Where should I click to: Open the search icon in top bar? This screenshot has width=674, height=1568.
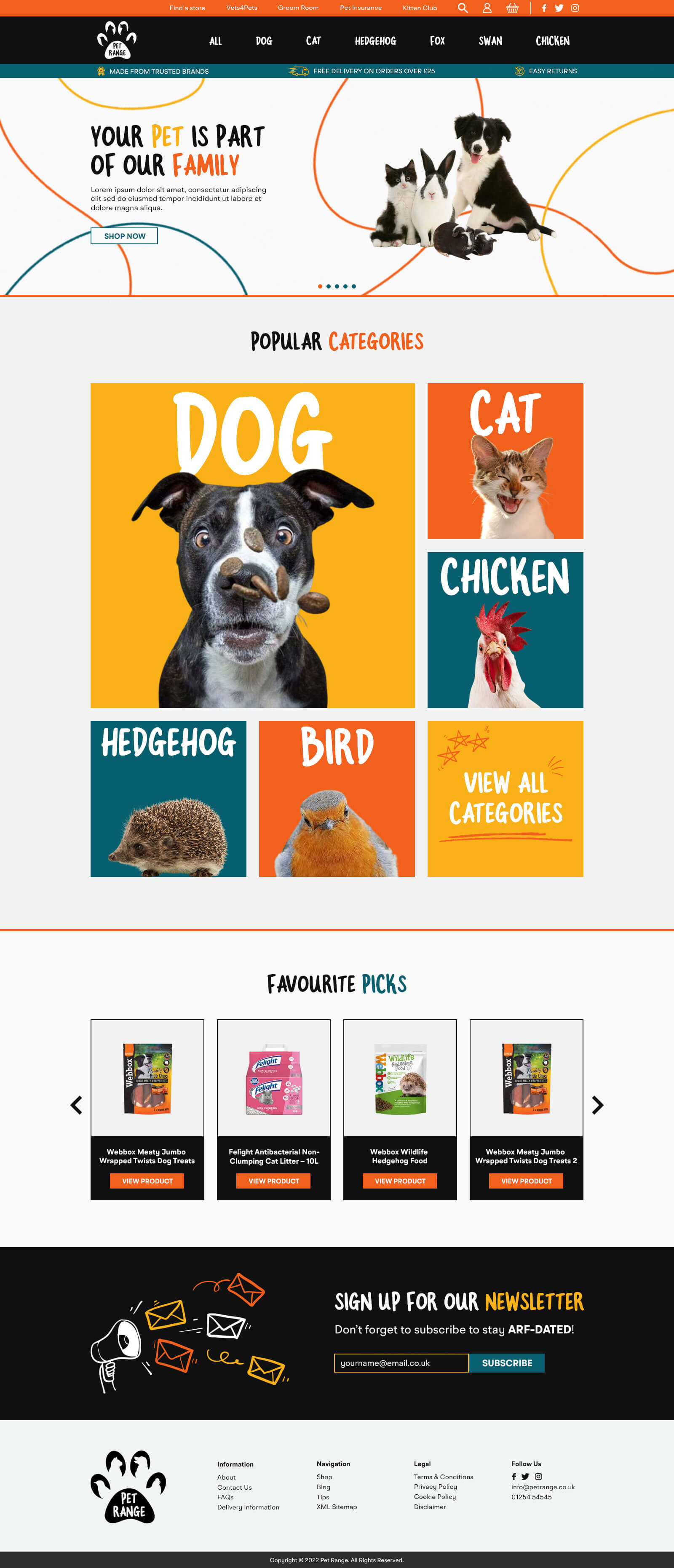[463, 8]
